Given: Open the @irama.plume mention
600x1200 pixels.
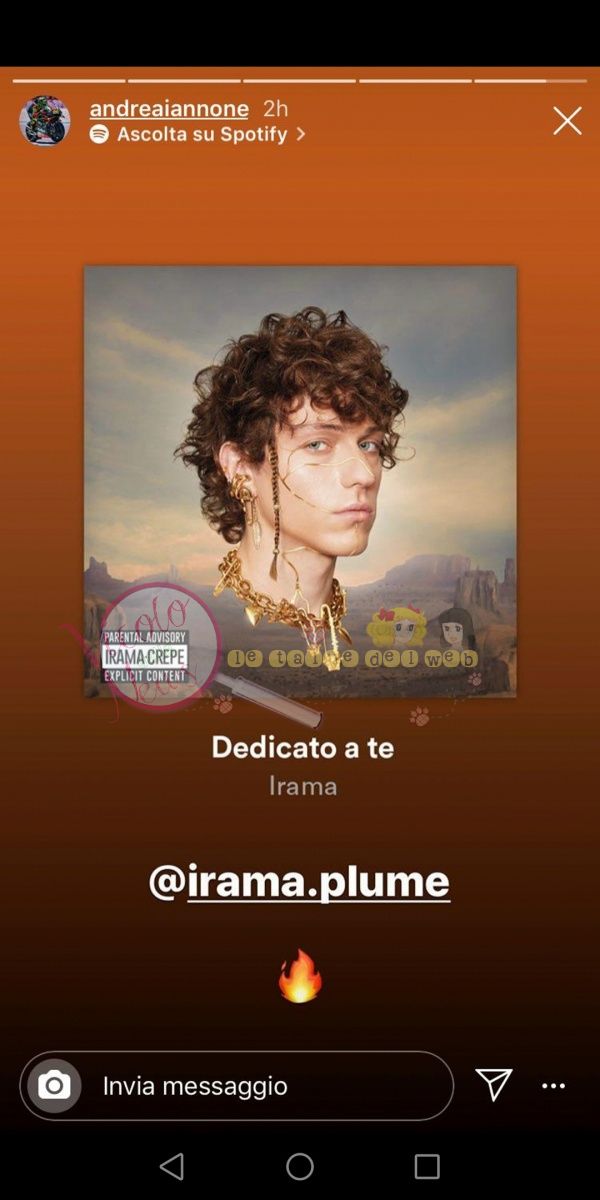Looking at the screenshot, I should [299, 881].
